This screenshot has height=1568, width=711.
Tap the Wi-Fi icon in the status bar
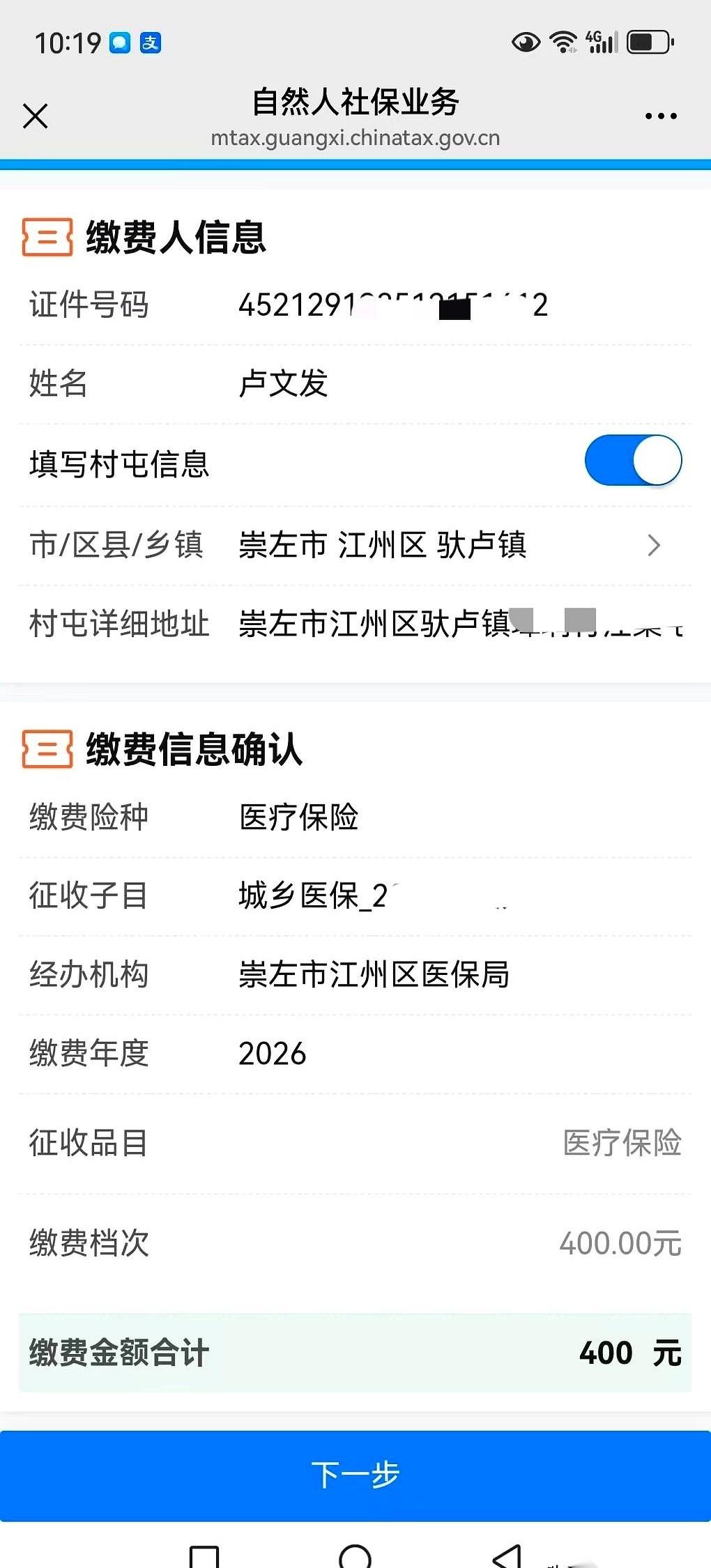(x=563, y=41)
